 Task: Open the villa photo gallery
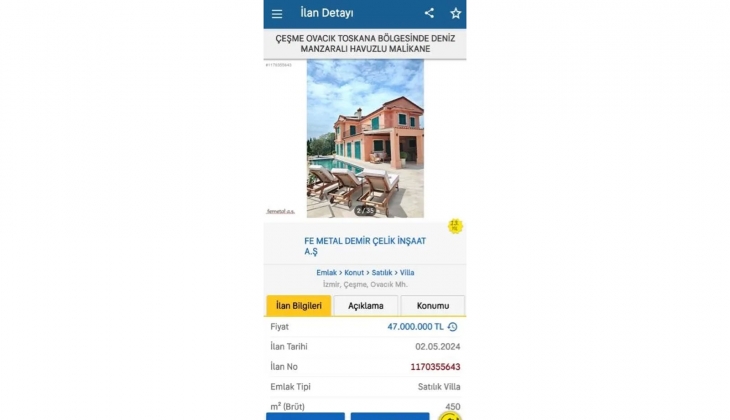[365, 138]
